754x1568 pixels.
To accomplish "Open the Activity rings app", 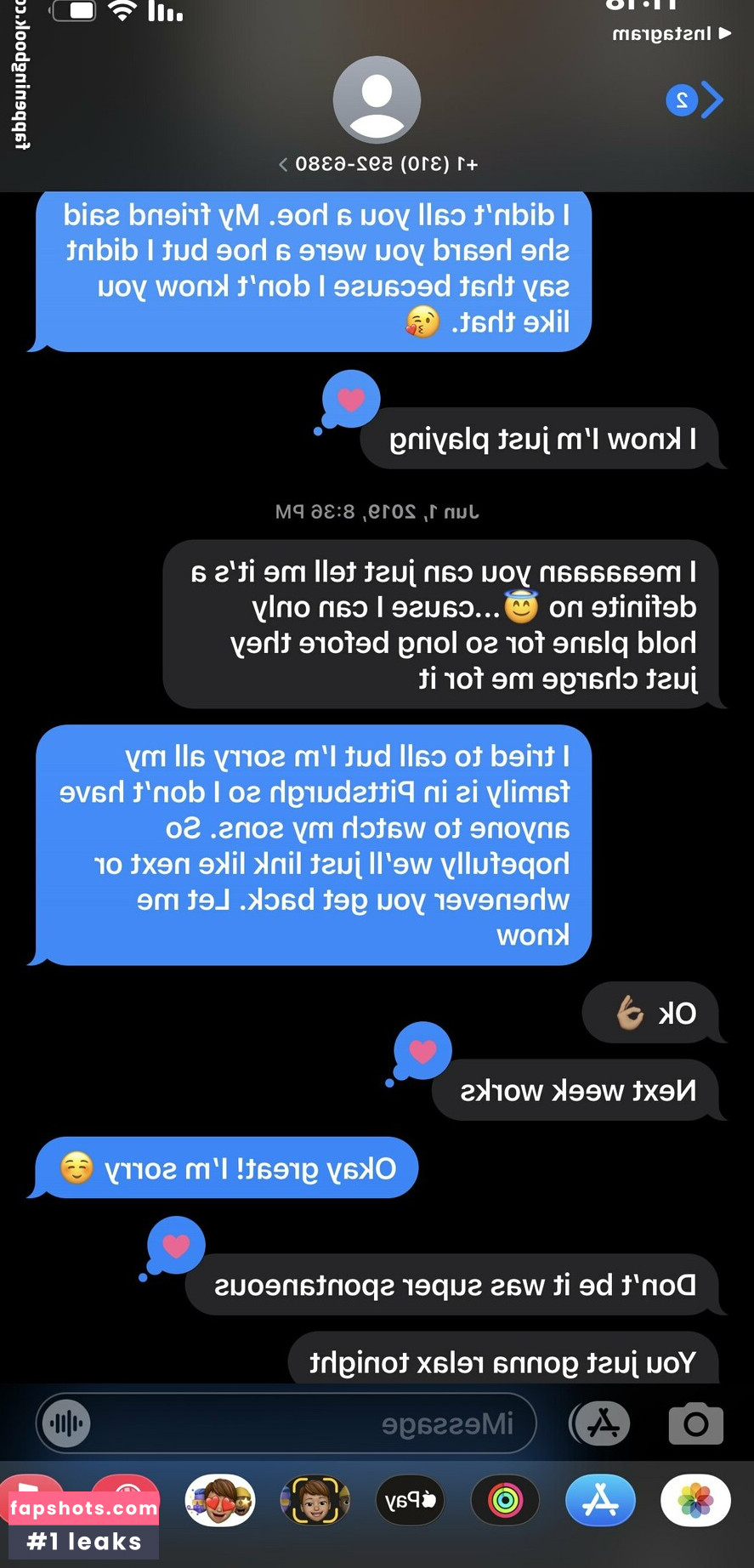I will [x=505, y=1501].
